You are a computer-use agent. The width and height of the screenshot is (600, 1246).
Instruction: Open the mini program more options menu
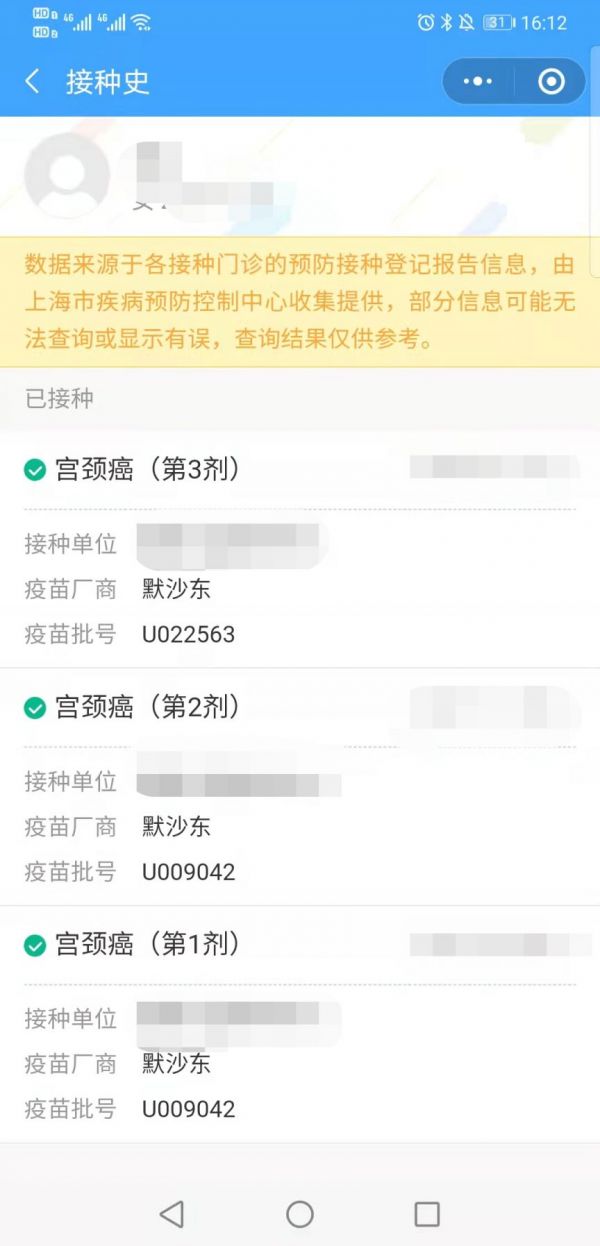[x=478, y=82]
